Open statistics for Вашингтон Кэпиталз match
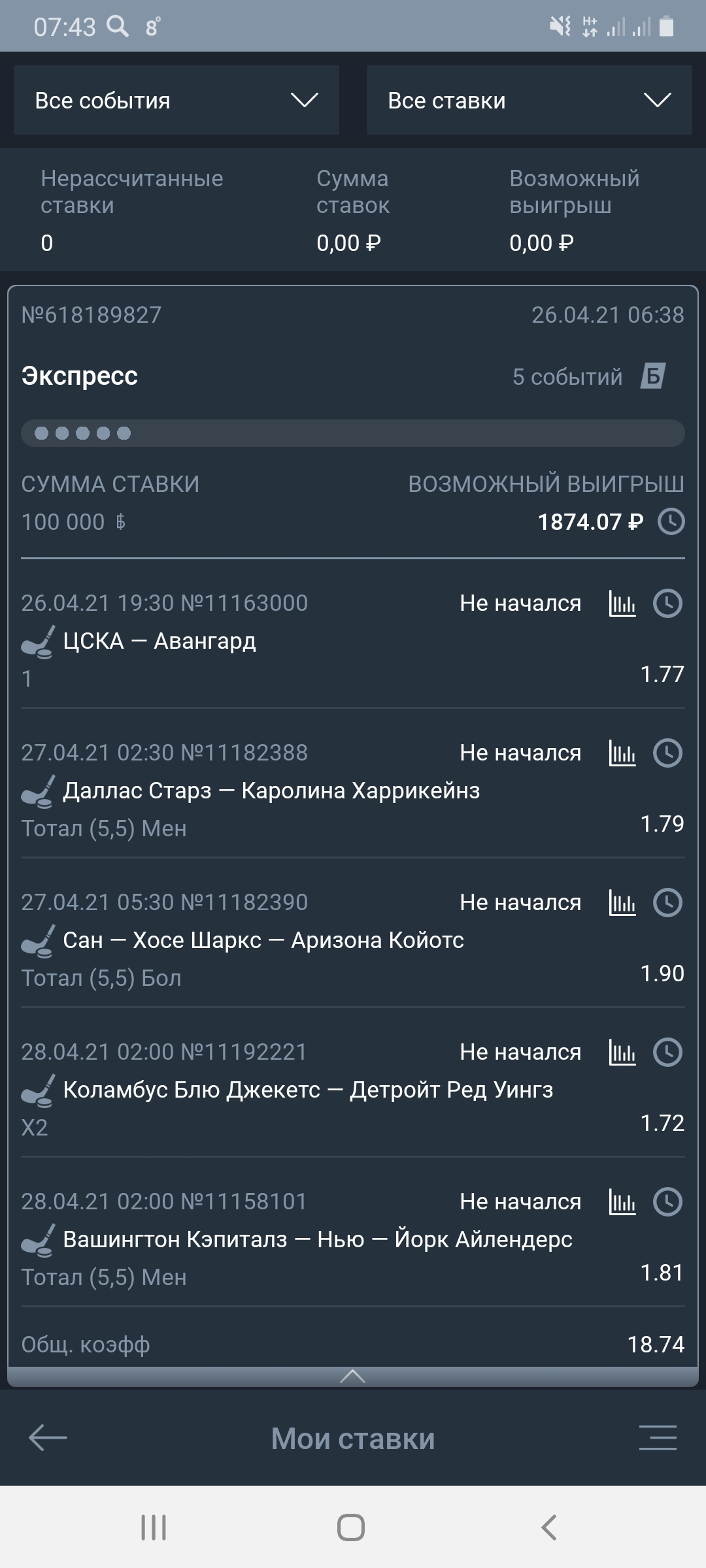This screenshot has width=706, height=1568. pyautogui.click(x=622, y=1201)
